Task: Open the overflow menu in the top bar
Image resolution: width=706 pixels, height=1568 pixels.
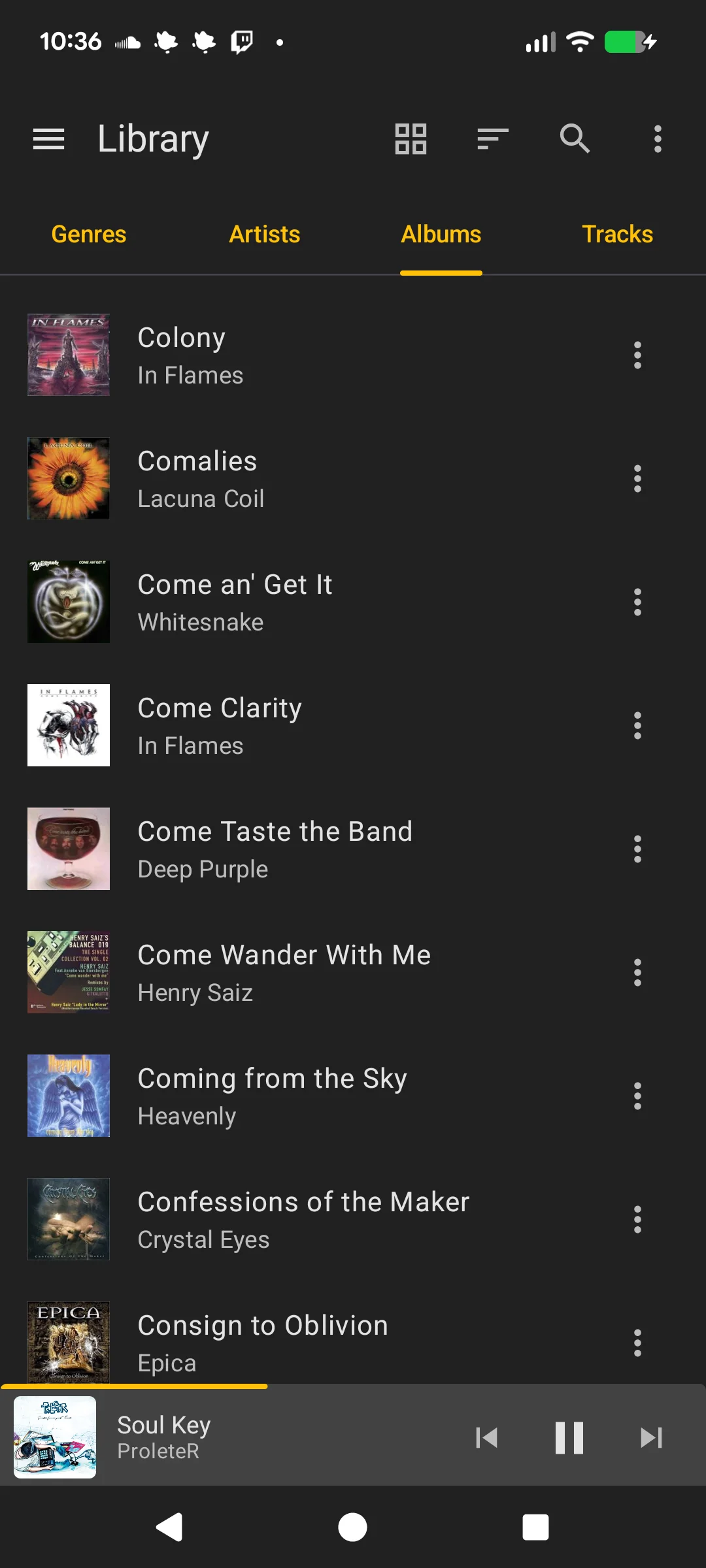Action: coord(657,139)
